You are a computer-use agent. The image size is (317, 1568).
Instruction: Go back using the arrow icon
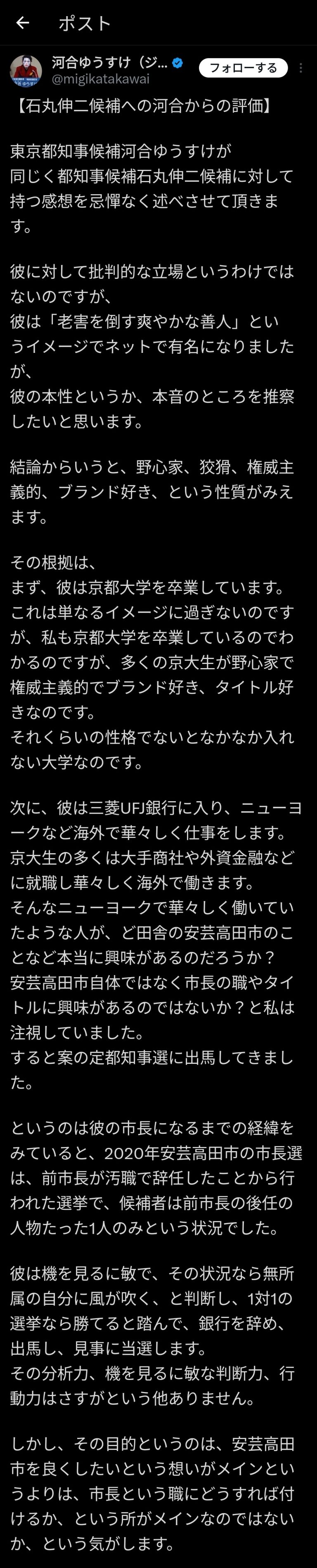tap(23, 23)
